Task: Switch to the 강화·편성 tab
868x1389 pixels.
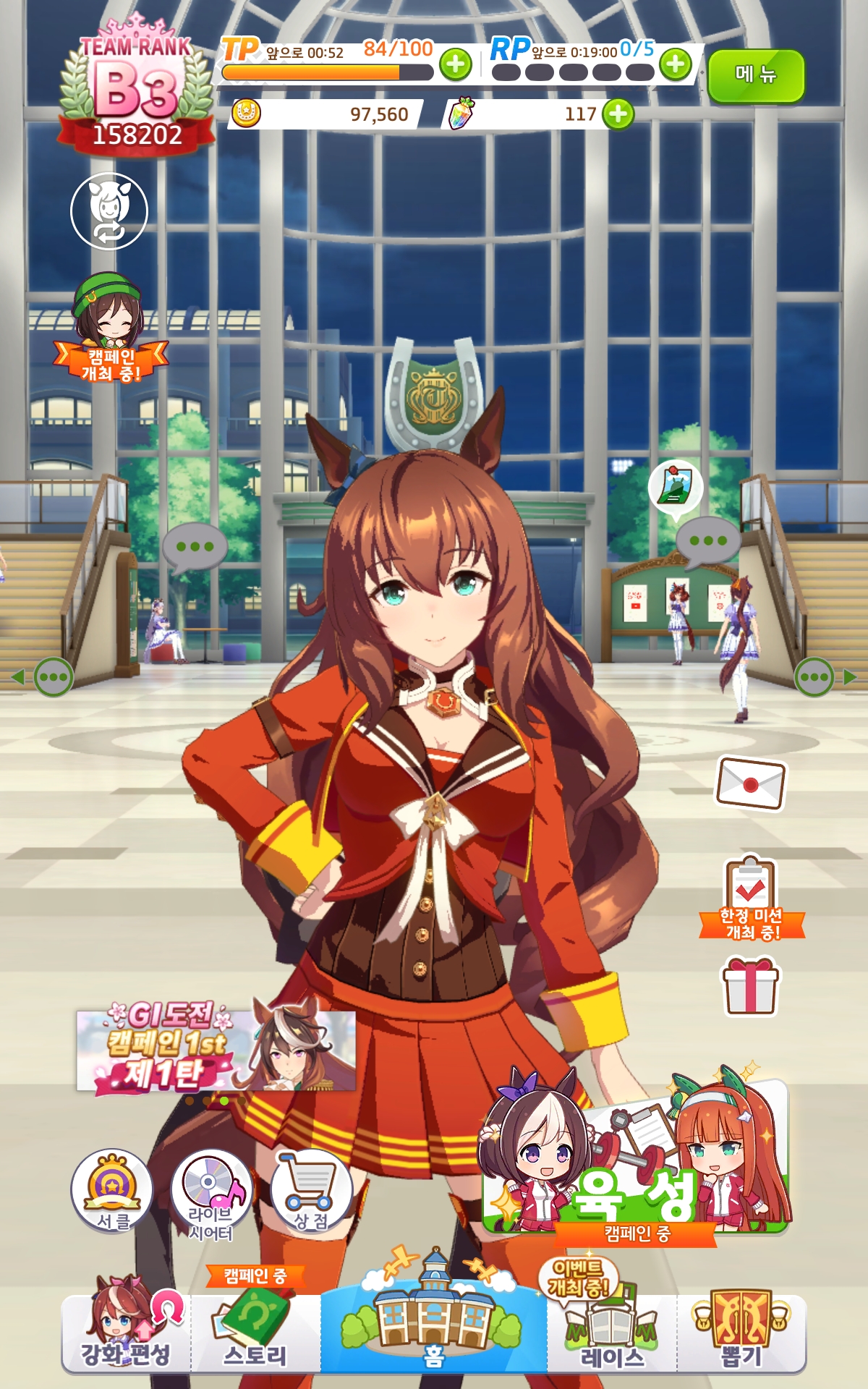Action: pos(126,1333)
